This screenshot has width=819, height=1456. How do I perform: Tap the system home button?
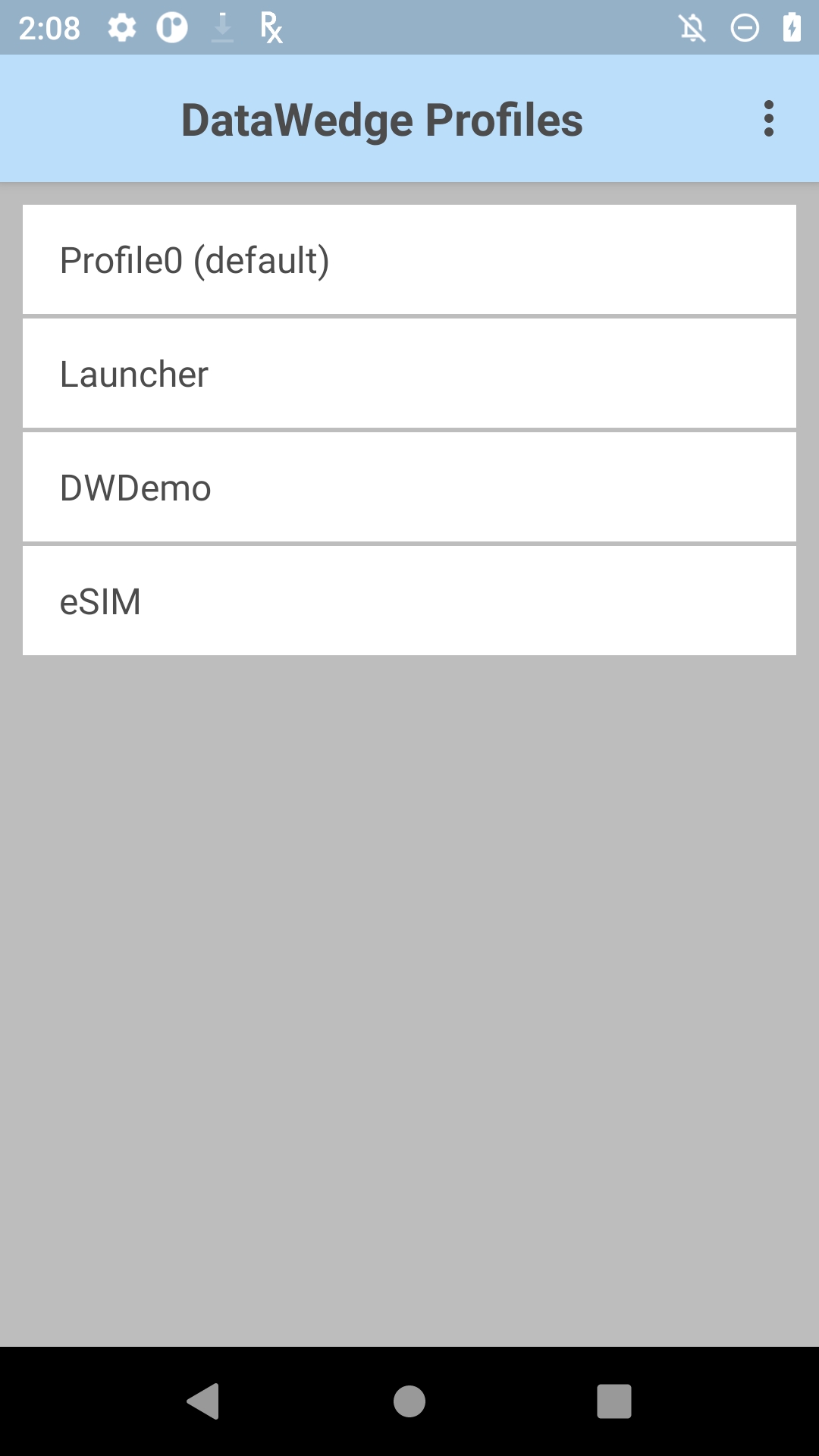[409, 1401]
